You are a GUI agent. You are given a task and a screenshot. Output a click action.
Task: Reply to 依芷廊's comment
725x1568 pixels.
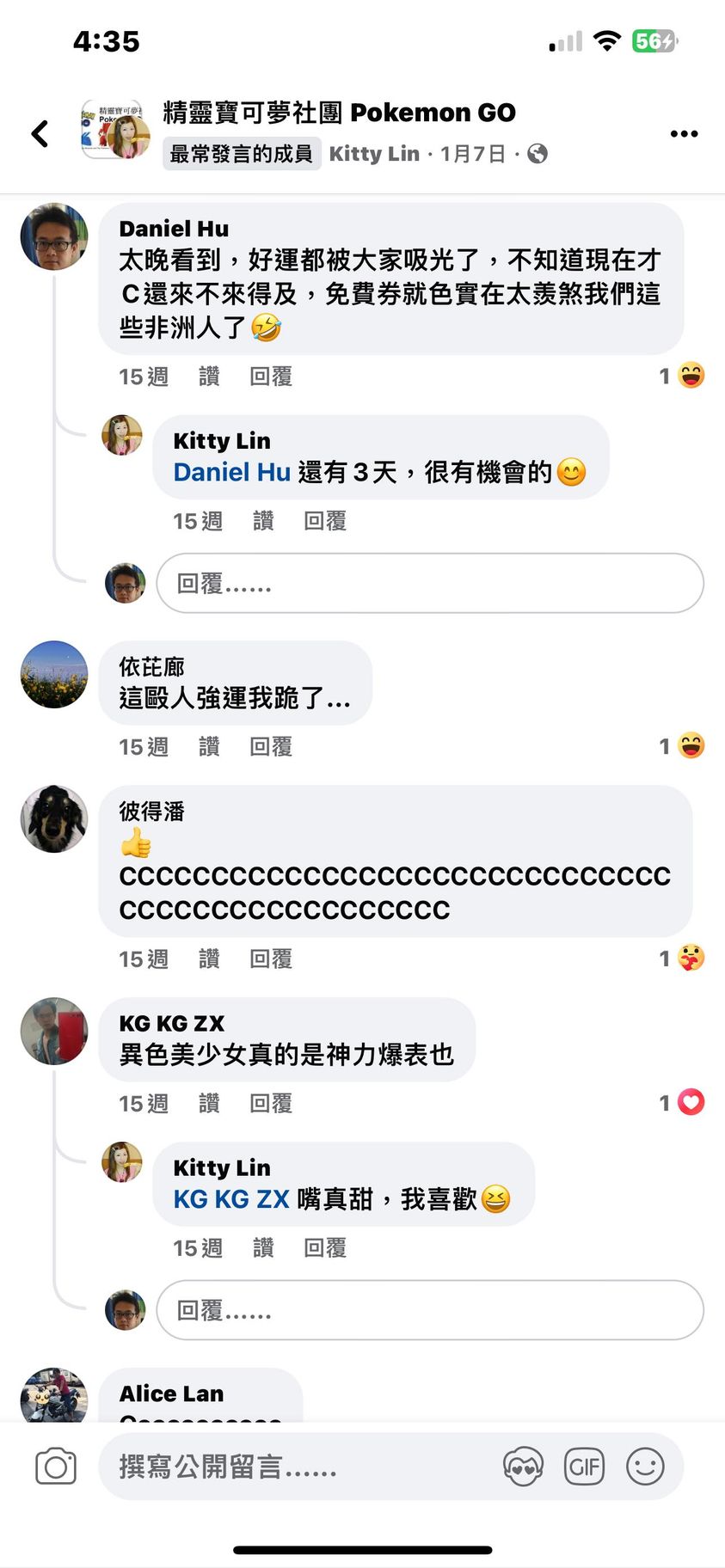pos(271,747)
